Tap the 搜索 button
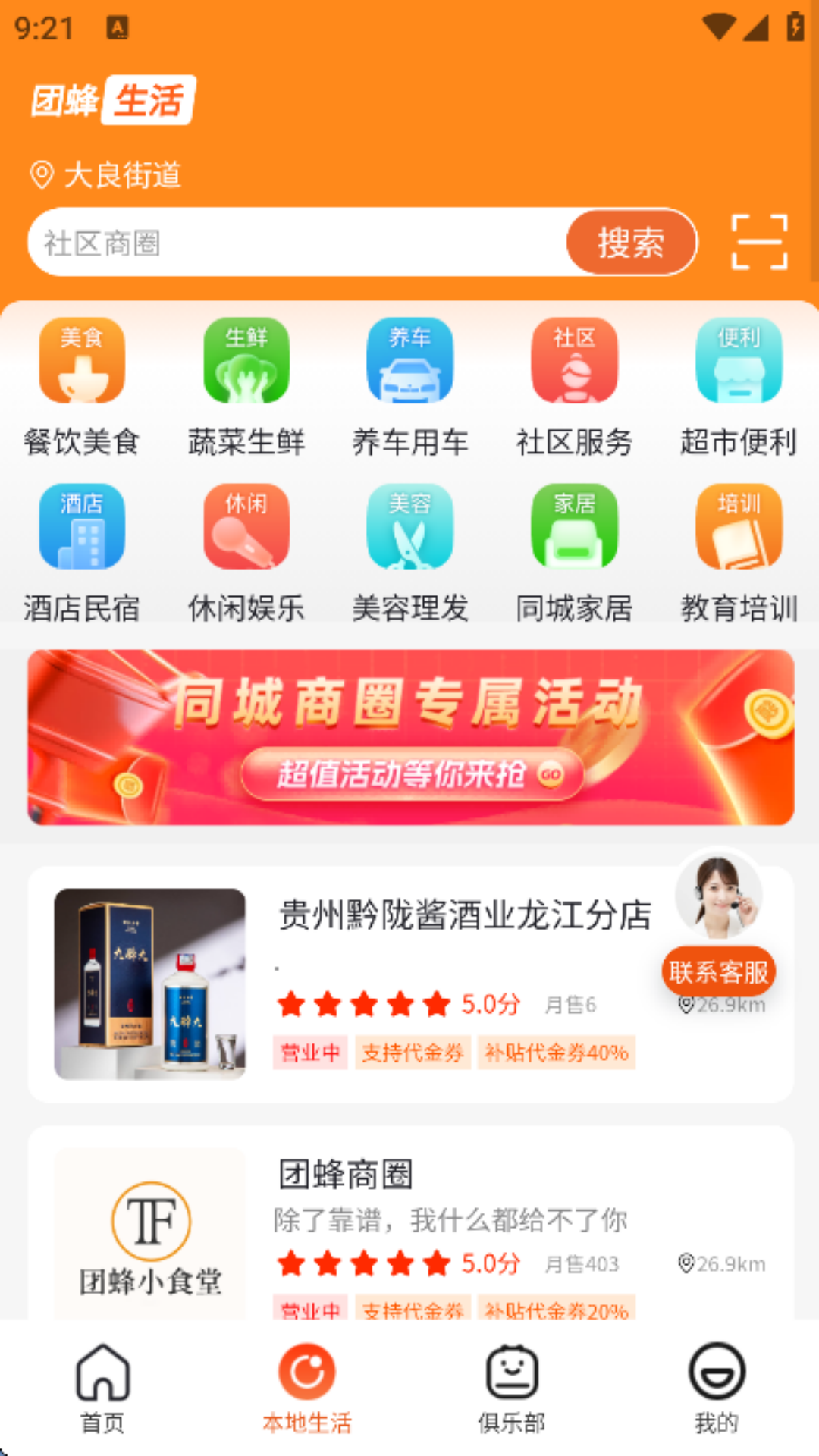 631,243
